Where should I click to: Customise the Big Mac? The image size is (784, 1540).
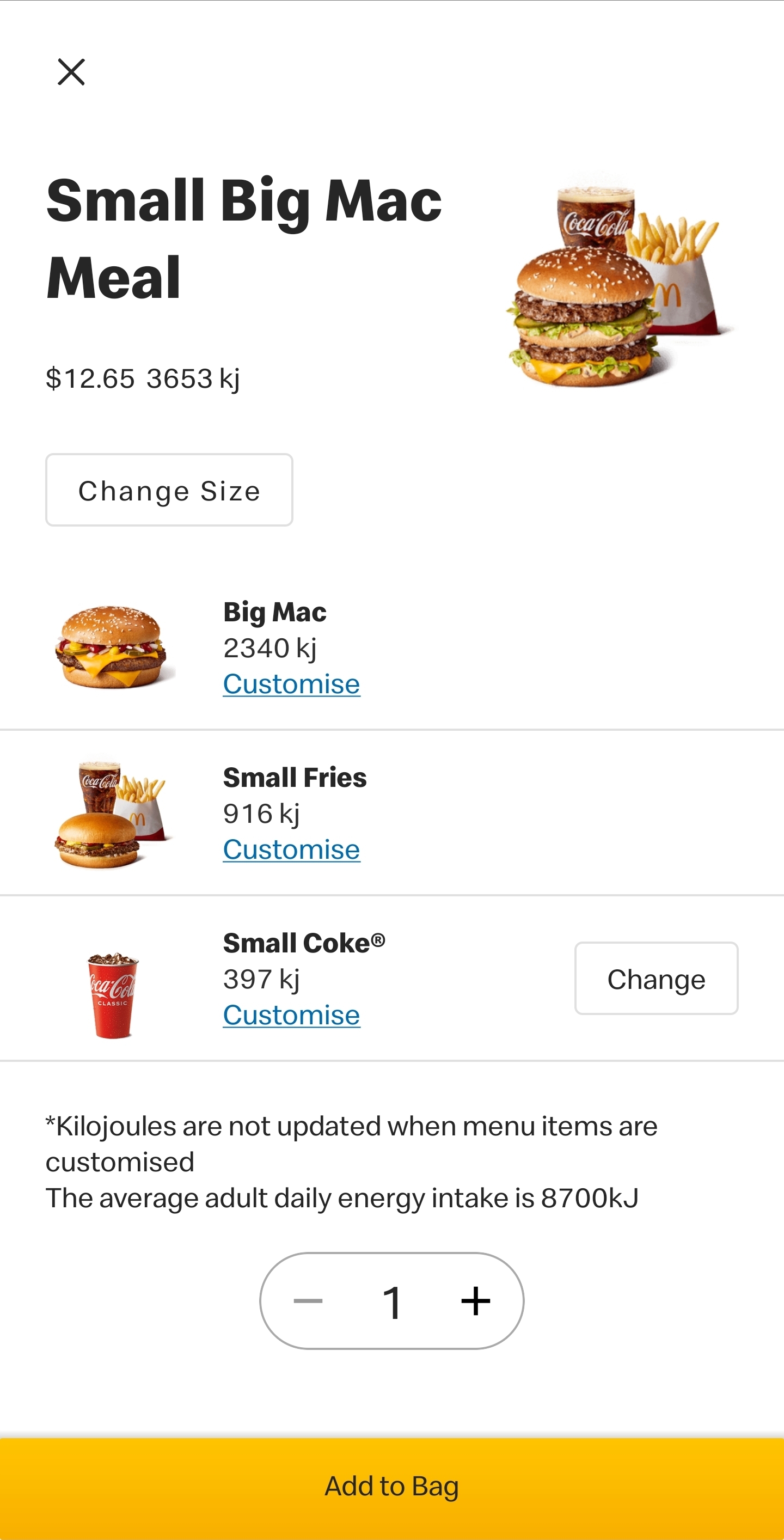click(x=292, y=684)
